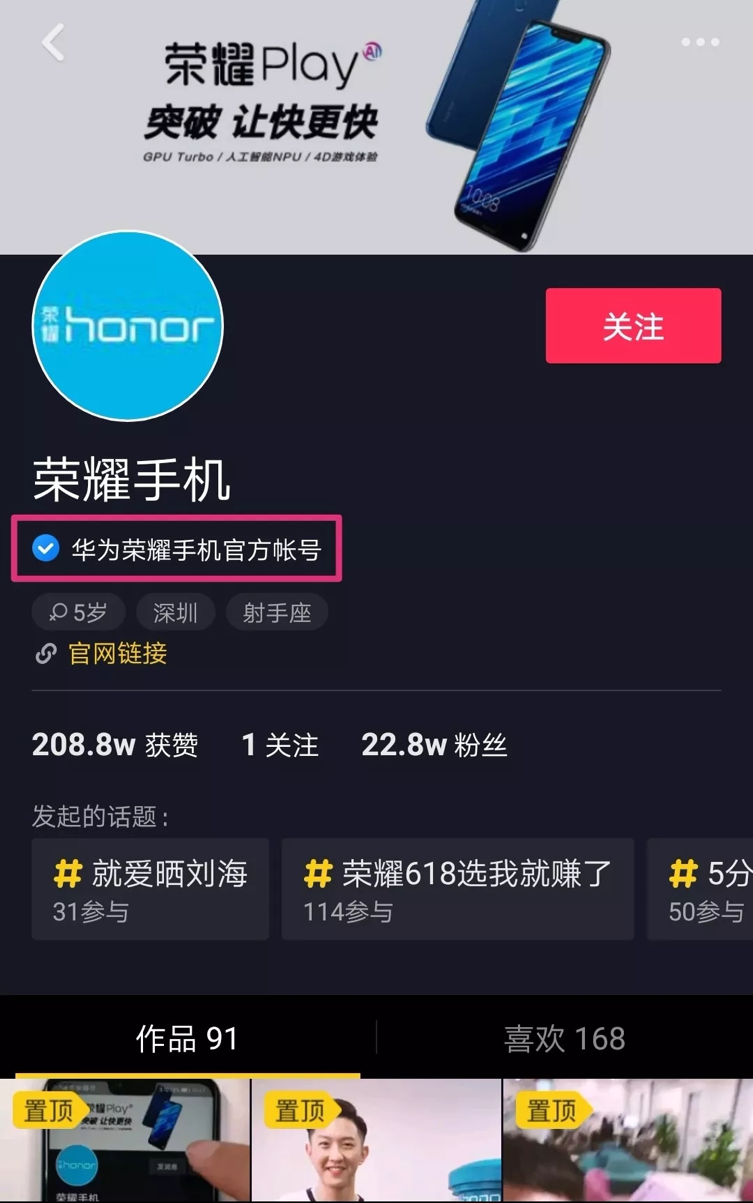Open the 荣耀618选我就赚了 topic
This screenshot has height=1203, width=753.
(x=457, y=889)
